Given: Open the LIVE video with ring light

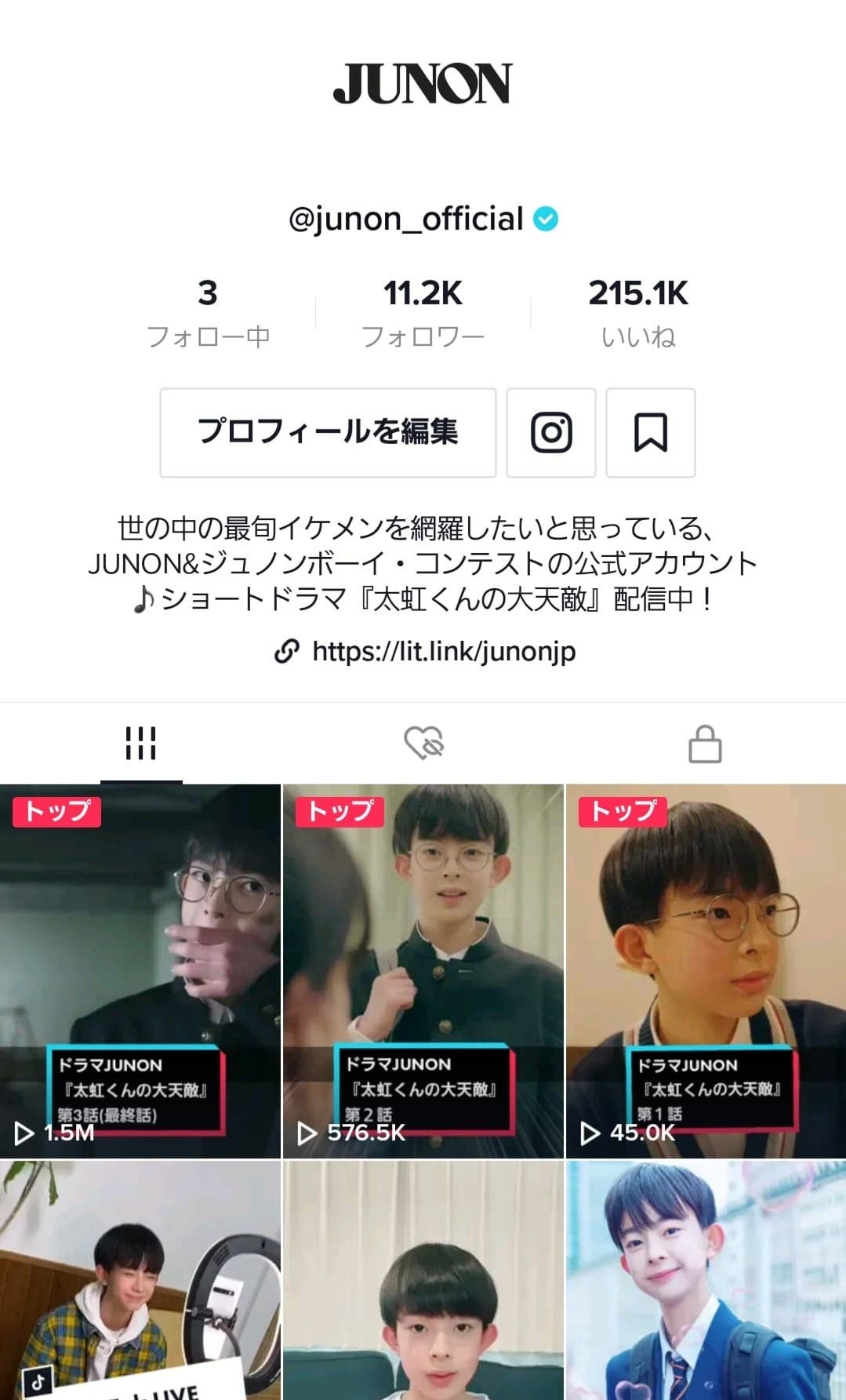Looking at the screenshot, I should (140, 1280).
